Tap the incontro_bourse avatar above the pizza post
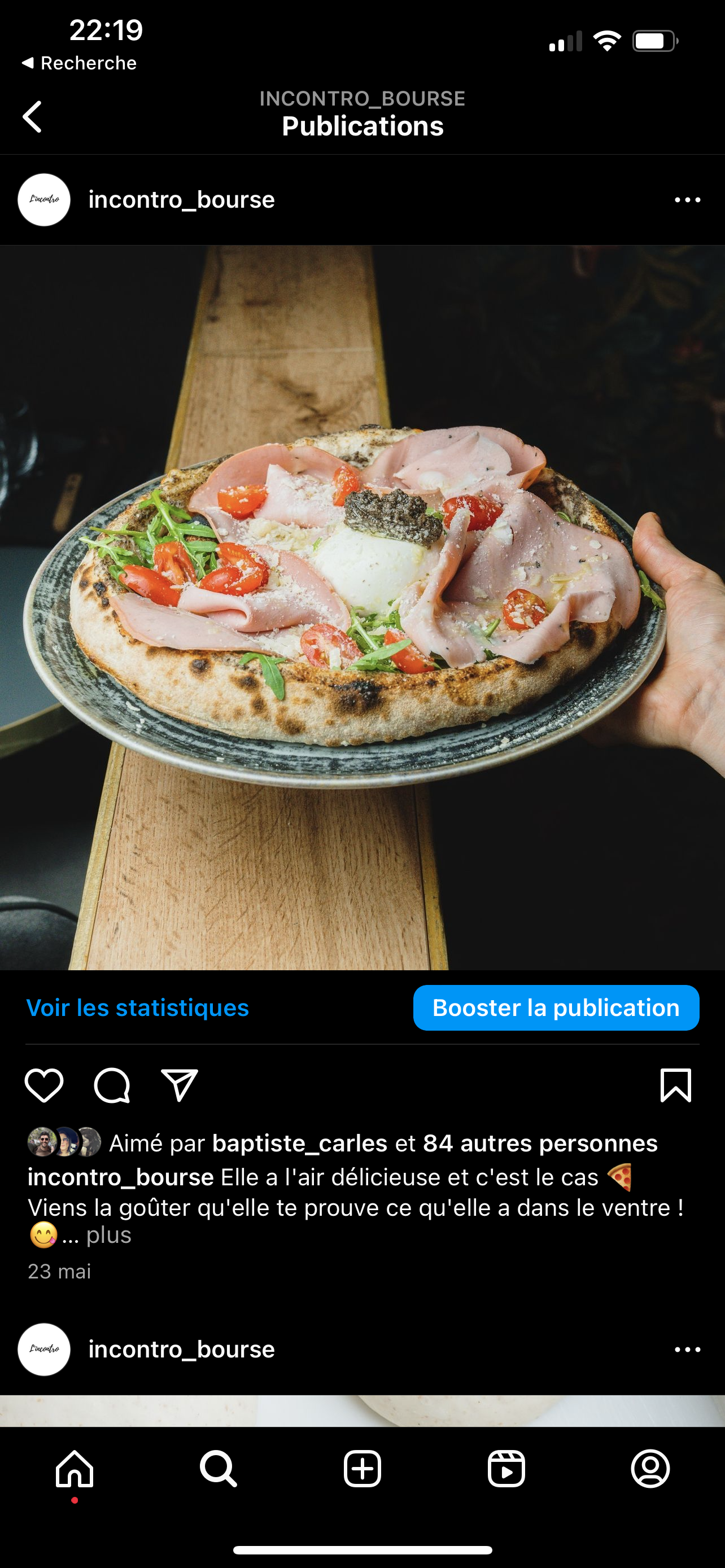The width and height of the screenshot is (725, 1568). 44,200
